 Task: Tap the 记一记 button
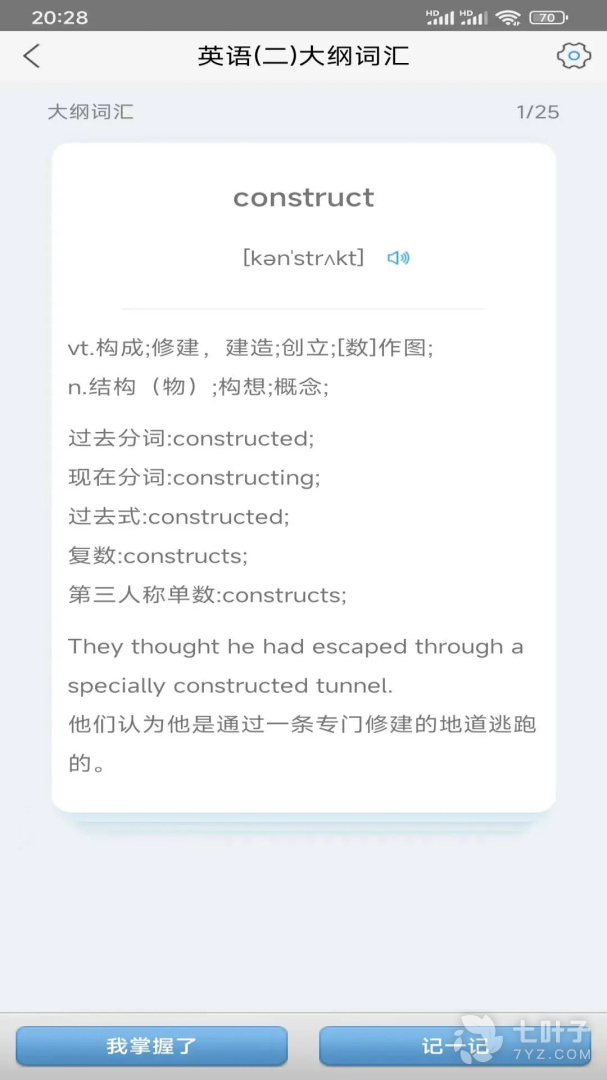tap(454, 1046)
